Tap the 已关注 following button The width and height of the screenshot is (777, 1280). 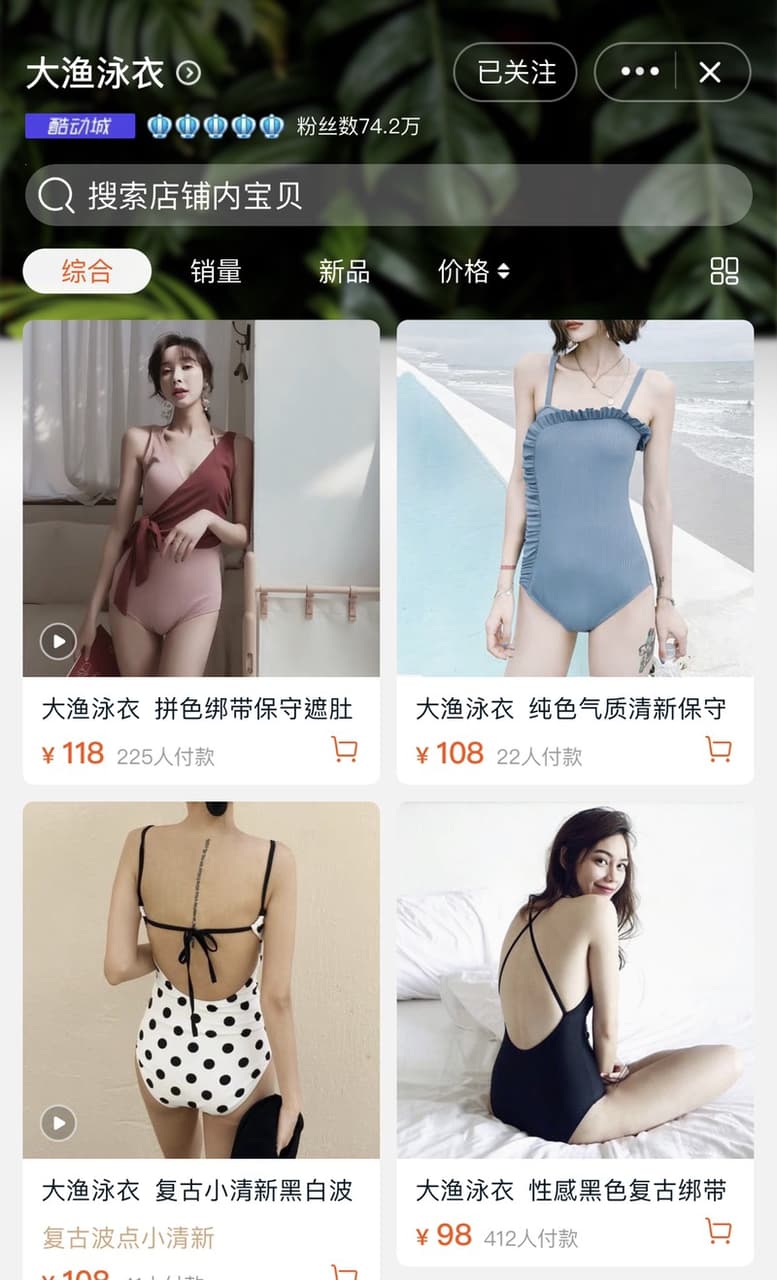click(515, 72)
